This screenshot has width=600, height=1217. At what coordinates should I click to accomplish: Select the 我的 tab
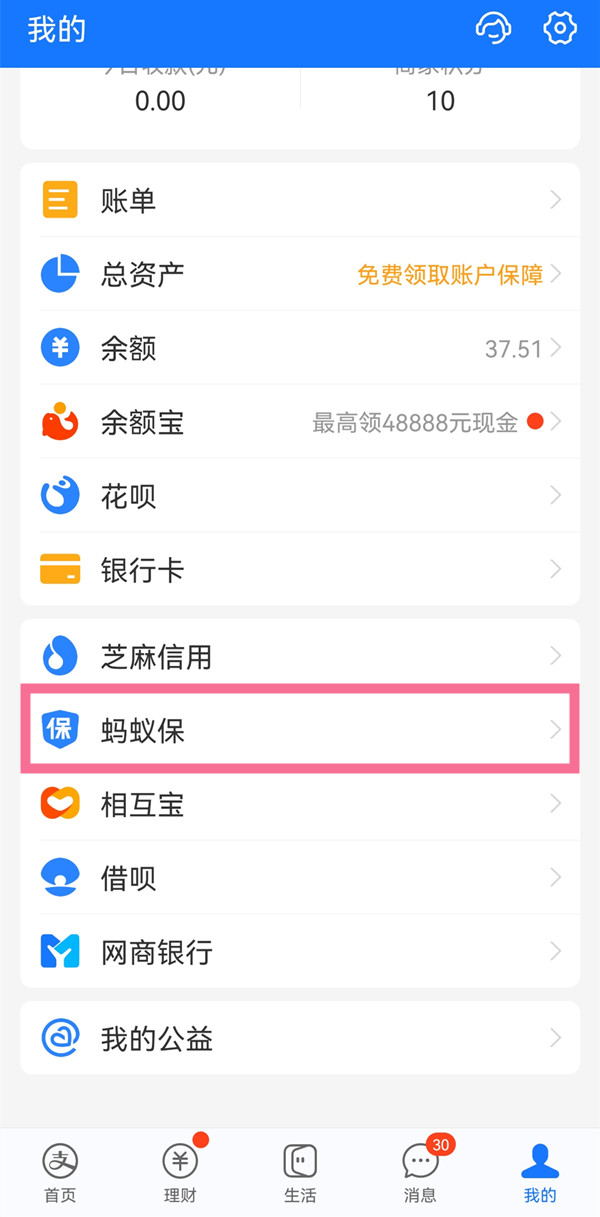point(540,1172)
